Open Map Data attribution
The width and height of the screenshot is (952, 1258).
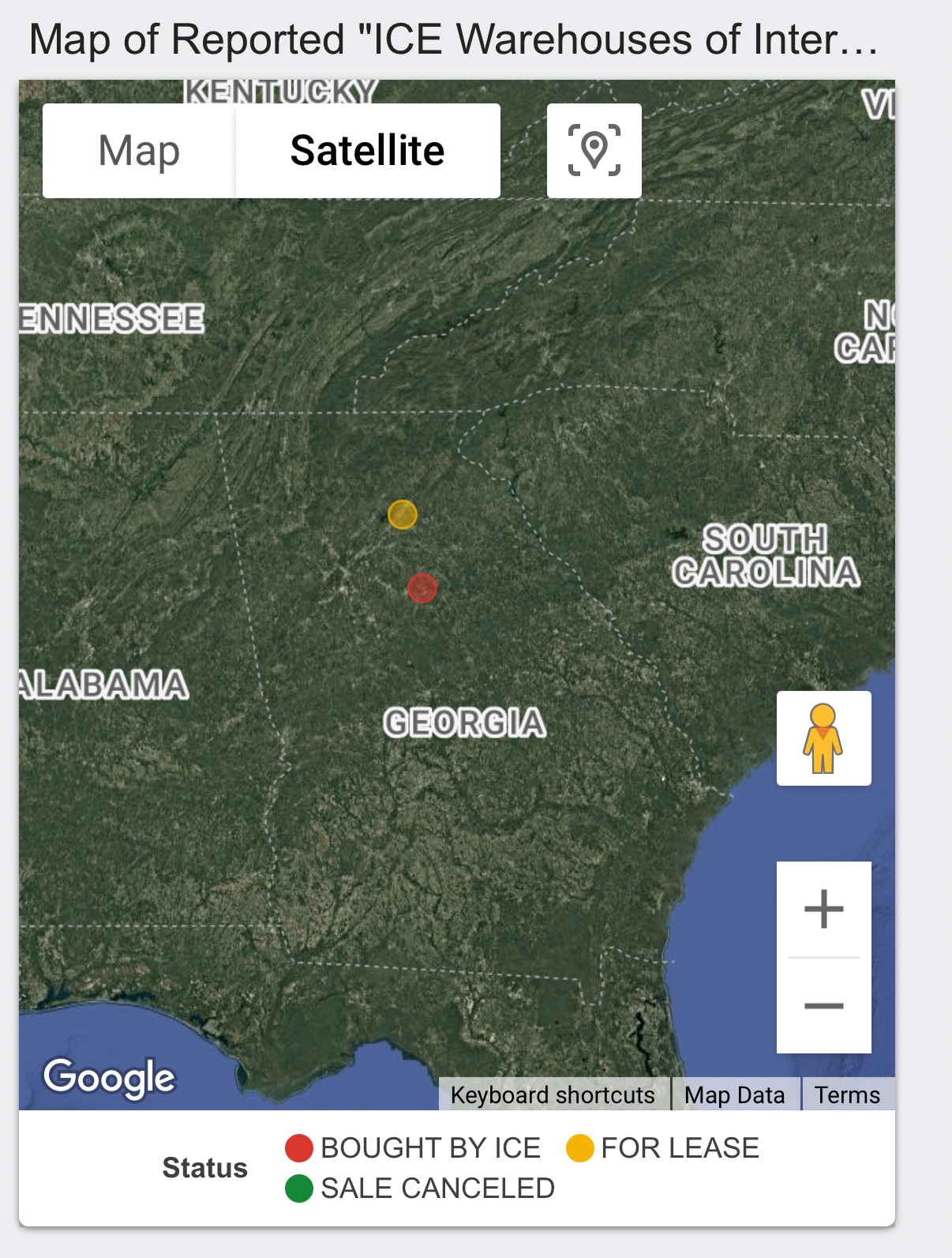pos(734,1095)
